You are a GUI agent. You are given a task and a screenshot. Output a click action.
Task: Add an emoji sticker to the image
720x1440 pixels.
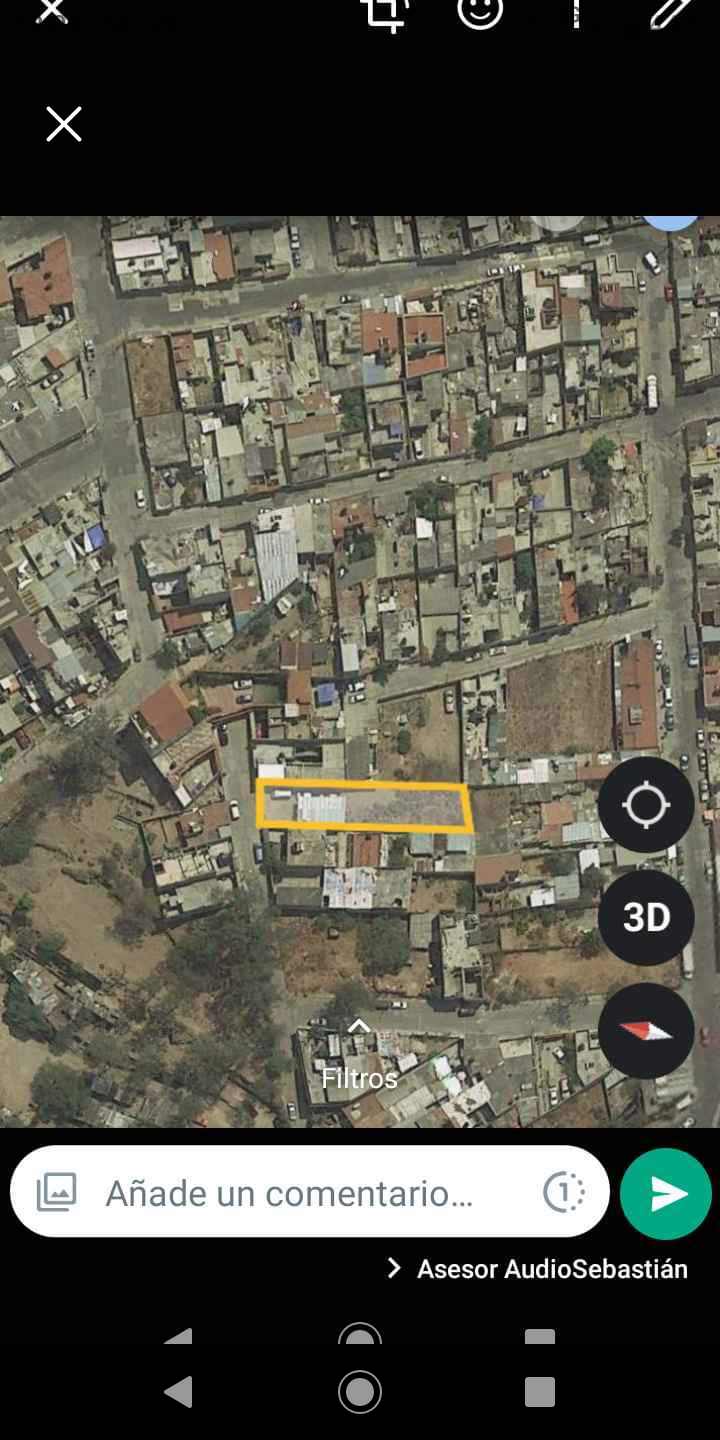pos(480,10)
